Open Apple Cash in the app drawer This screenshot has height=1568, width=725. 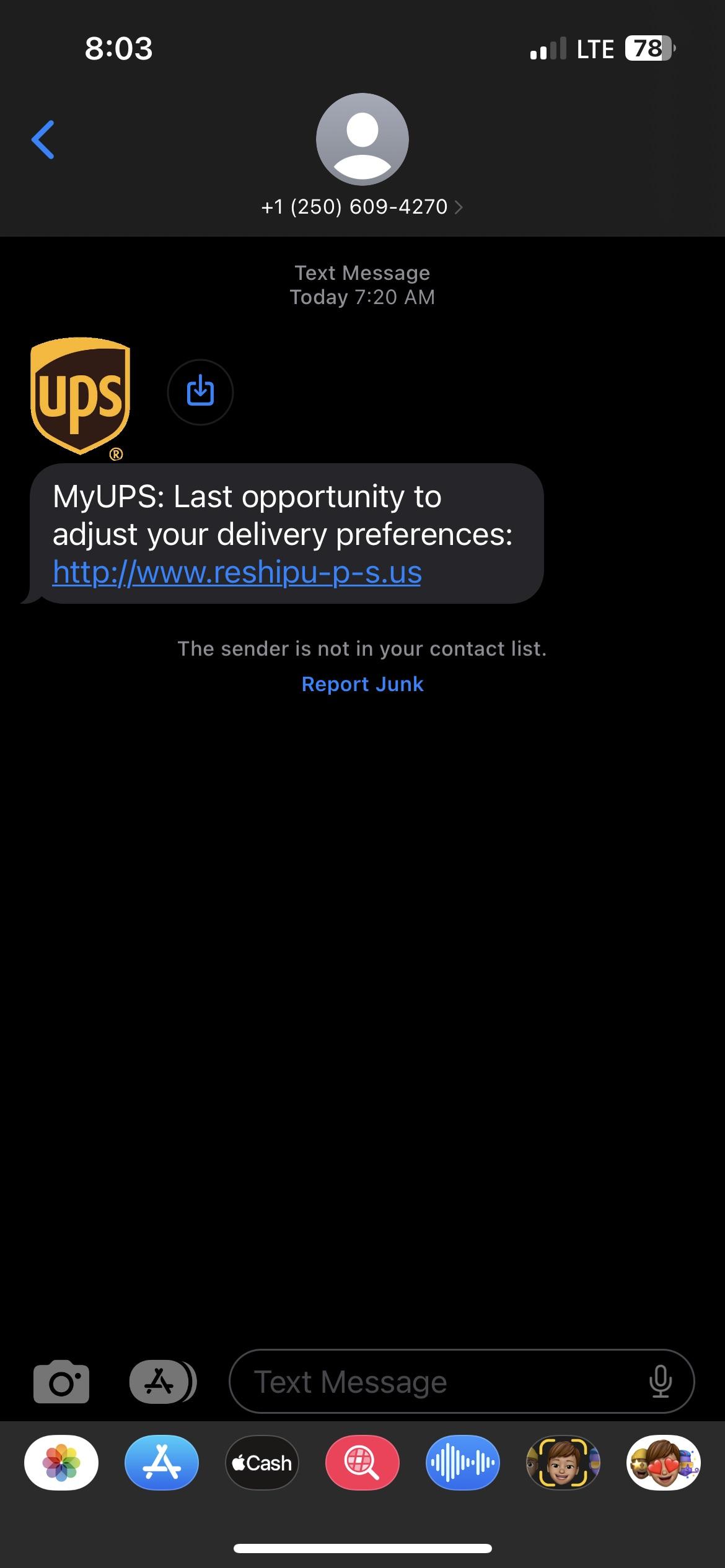pyautogui.click(x=262, y=1463)
